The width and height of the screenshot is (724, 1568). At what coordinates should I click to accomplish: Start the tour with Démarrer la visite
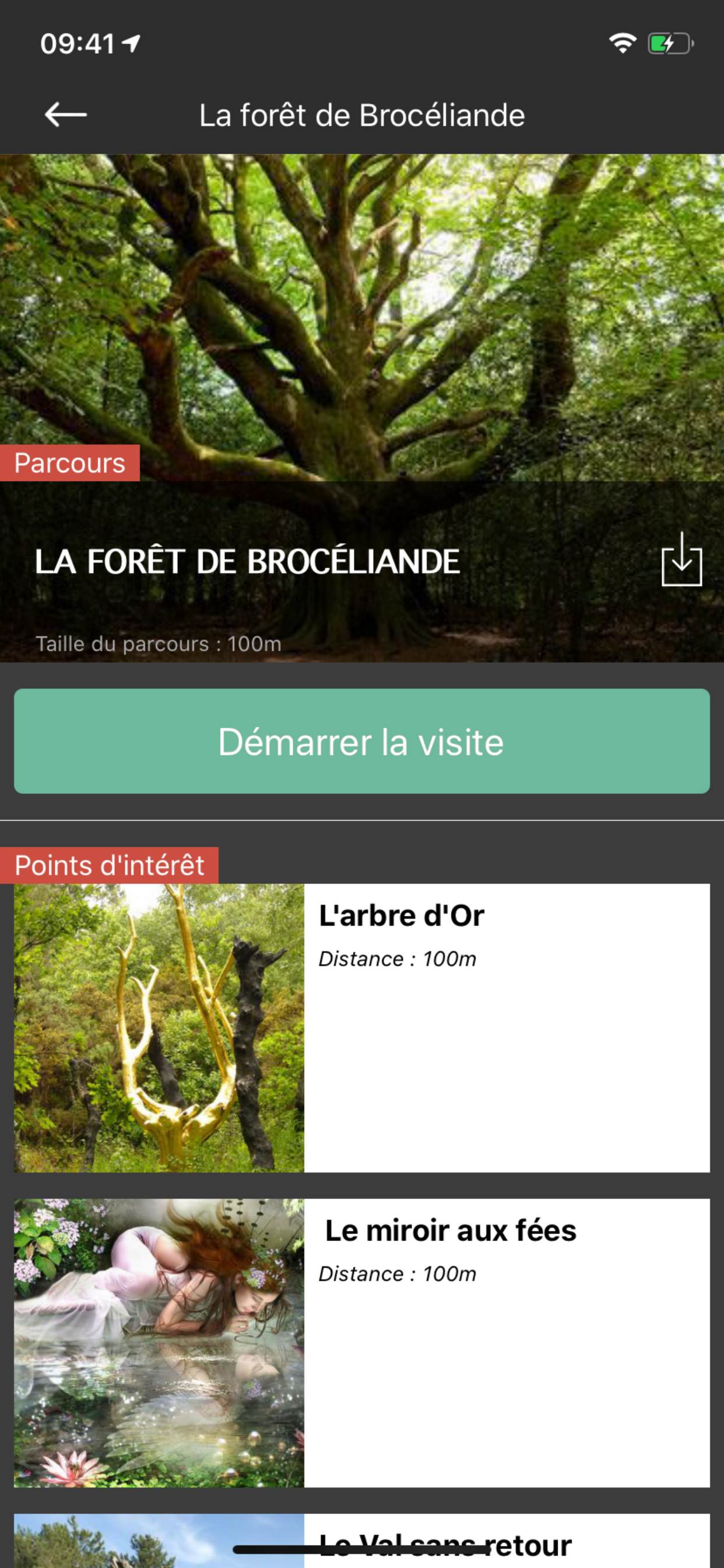point(362,741)
